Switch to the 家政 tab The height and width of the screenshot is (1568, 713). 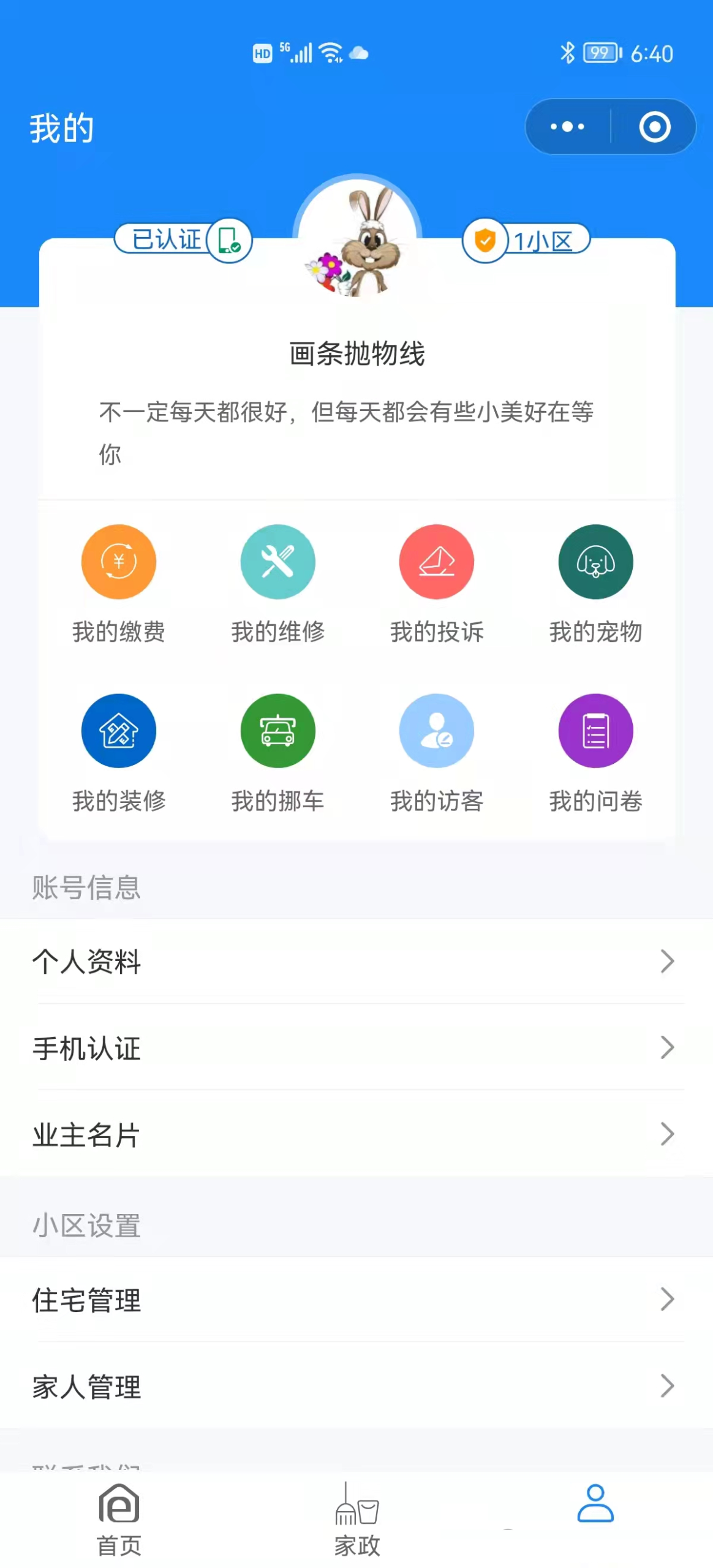(x=357, y=1519)
